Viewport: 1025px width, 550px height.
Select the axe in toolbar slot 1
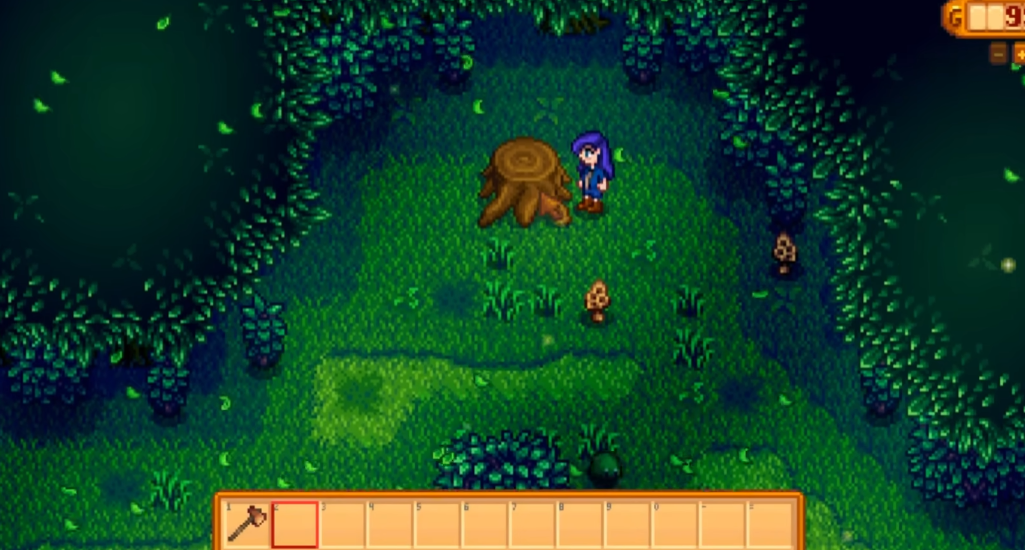pyautogui.click(x=246, y=523)
